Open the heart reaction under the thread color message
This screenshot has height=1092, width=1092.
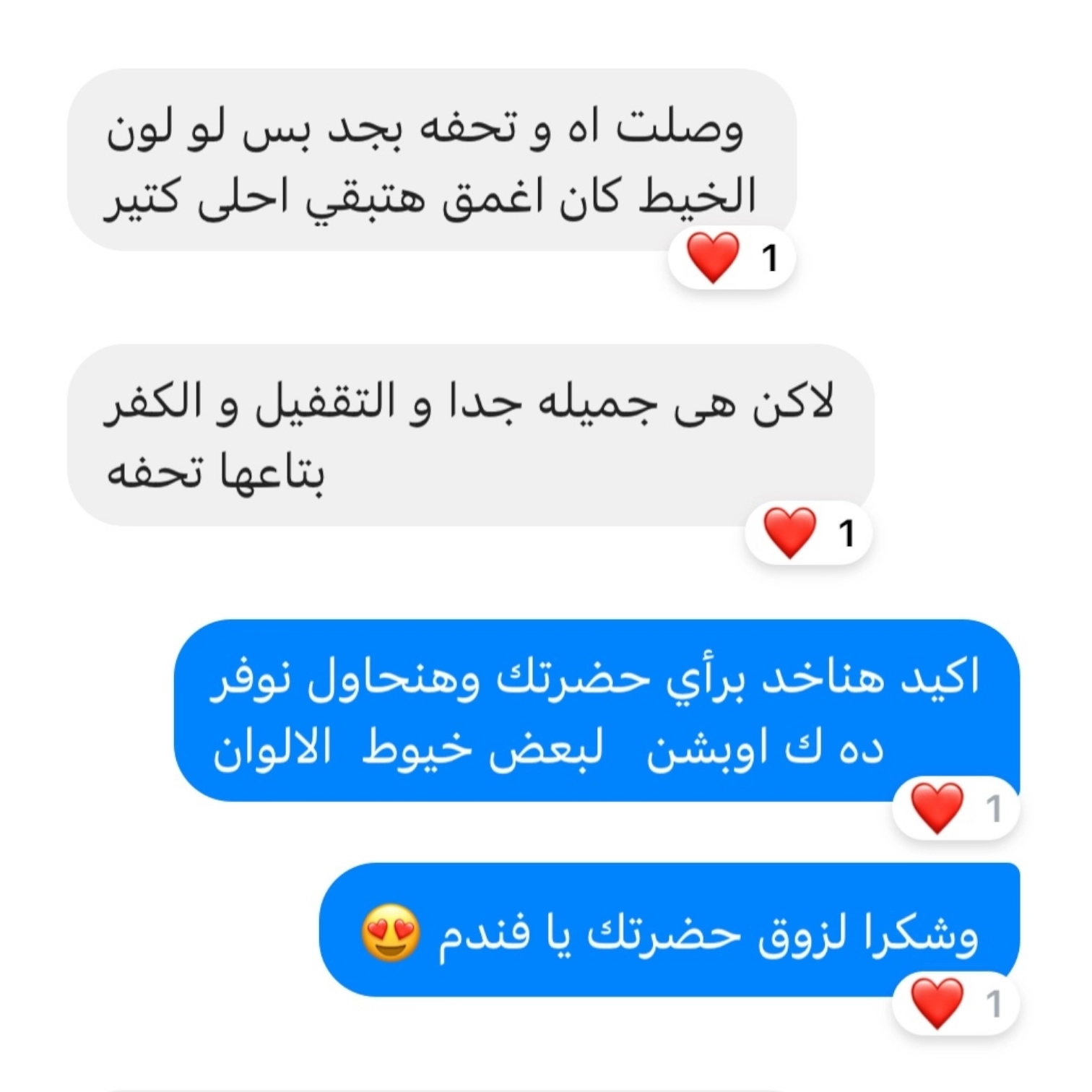pos(731,259)
